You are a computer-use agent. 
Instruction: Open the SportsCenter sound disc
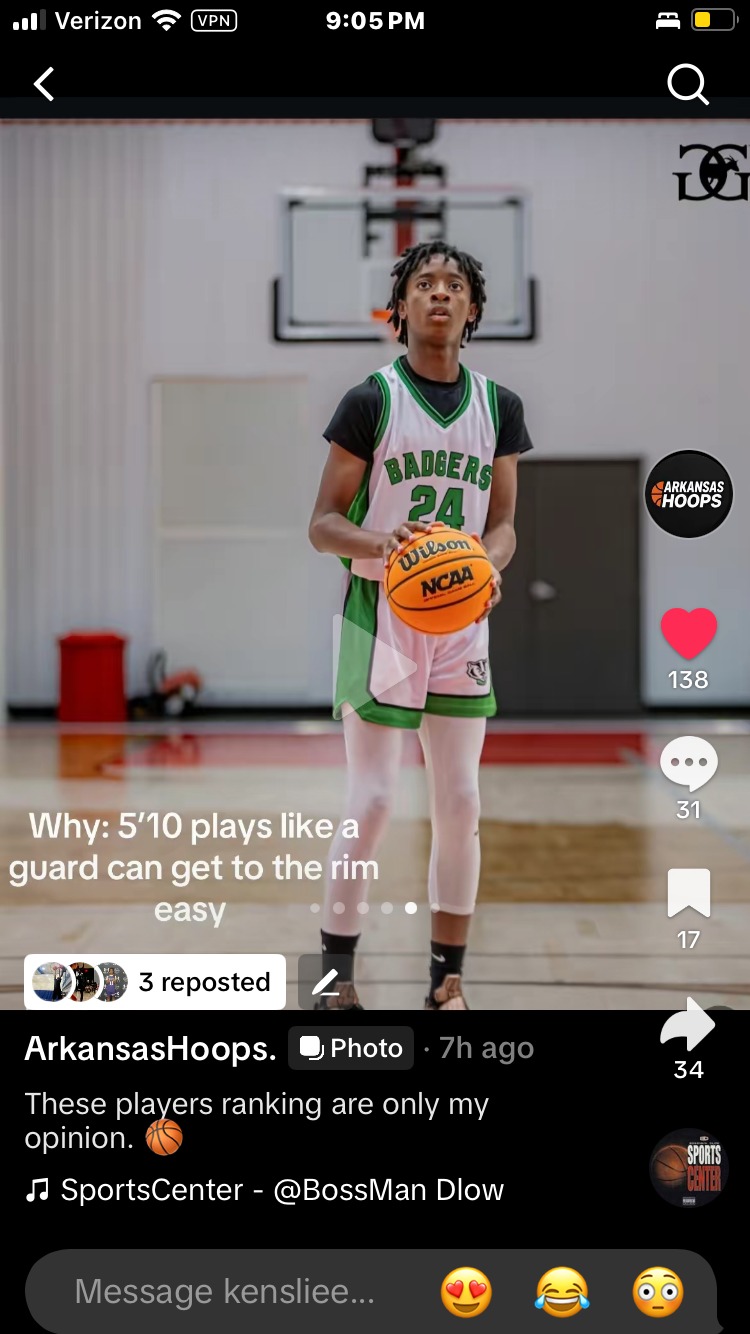click(x=688, y=1167)
